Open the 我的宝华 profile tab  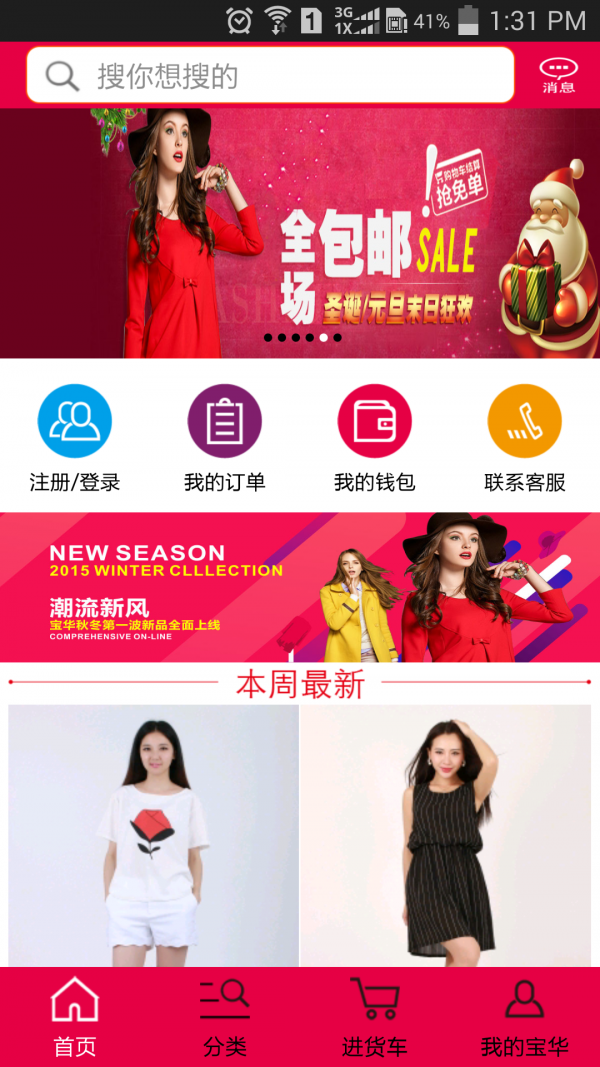coord(525,1017)
